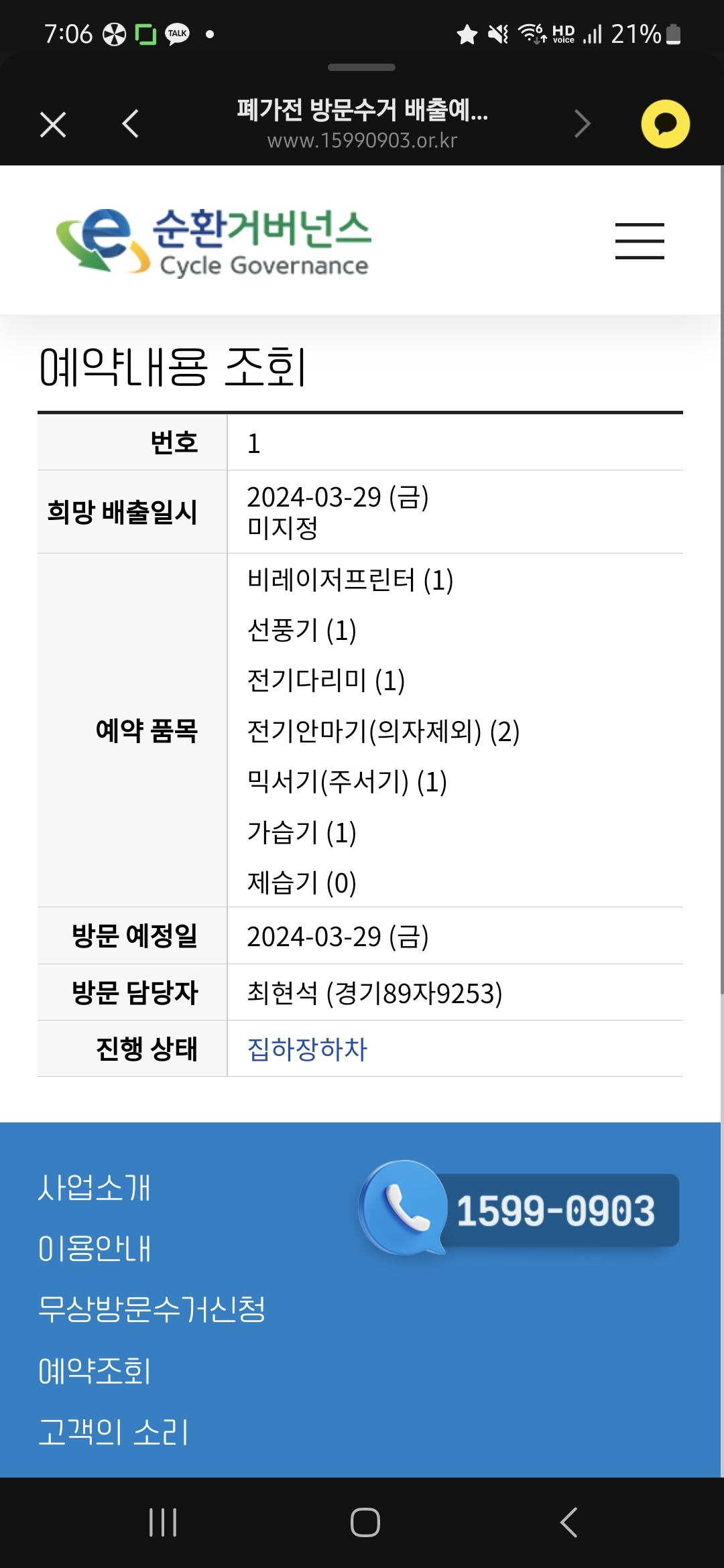Image resolution: width=724 pixels, height=1568 pixels.
Task: Tap the 집하장하차 status link
Action: [x=307, y=1049]
